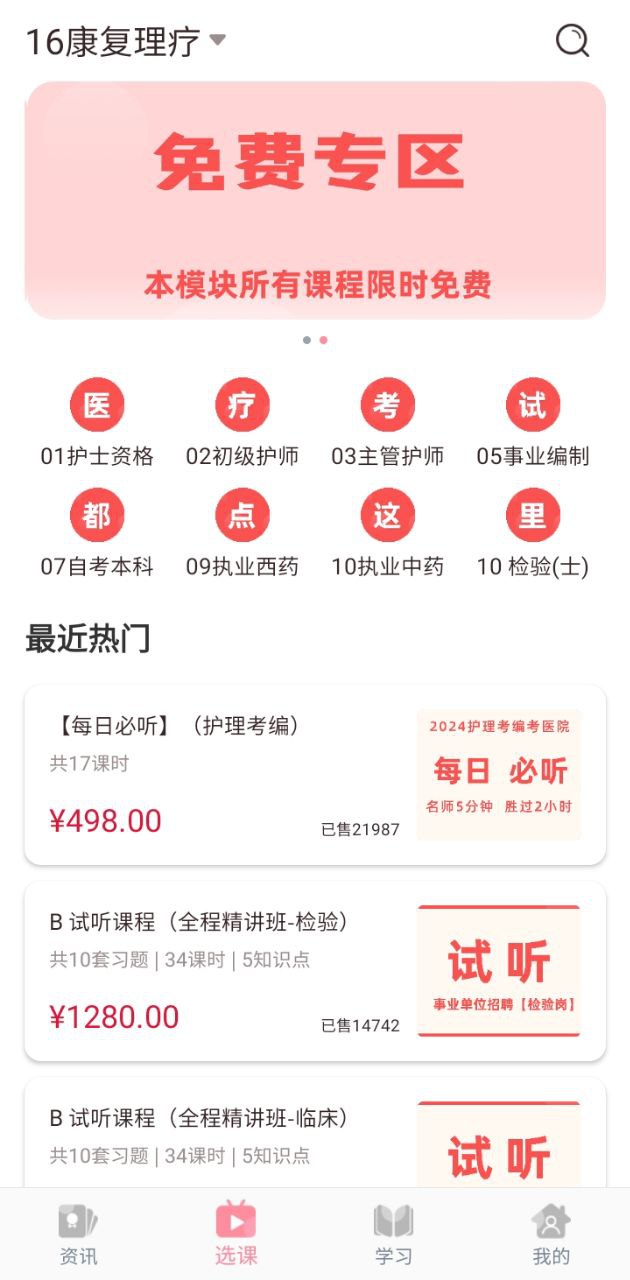
Task: Open the 我的 tab
Action: (x=551, y=1234)
